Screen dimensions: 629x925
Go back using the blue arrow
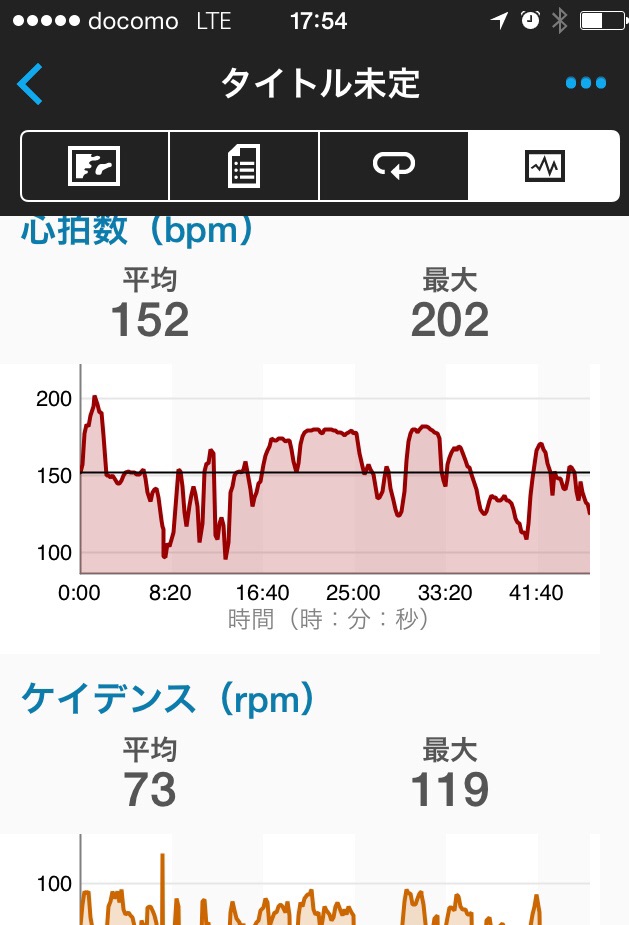31,84
